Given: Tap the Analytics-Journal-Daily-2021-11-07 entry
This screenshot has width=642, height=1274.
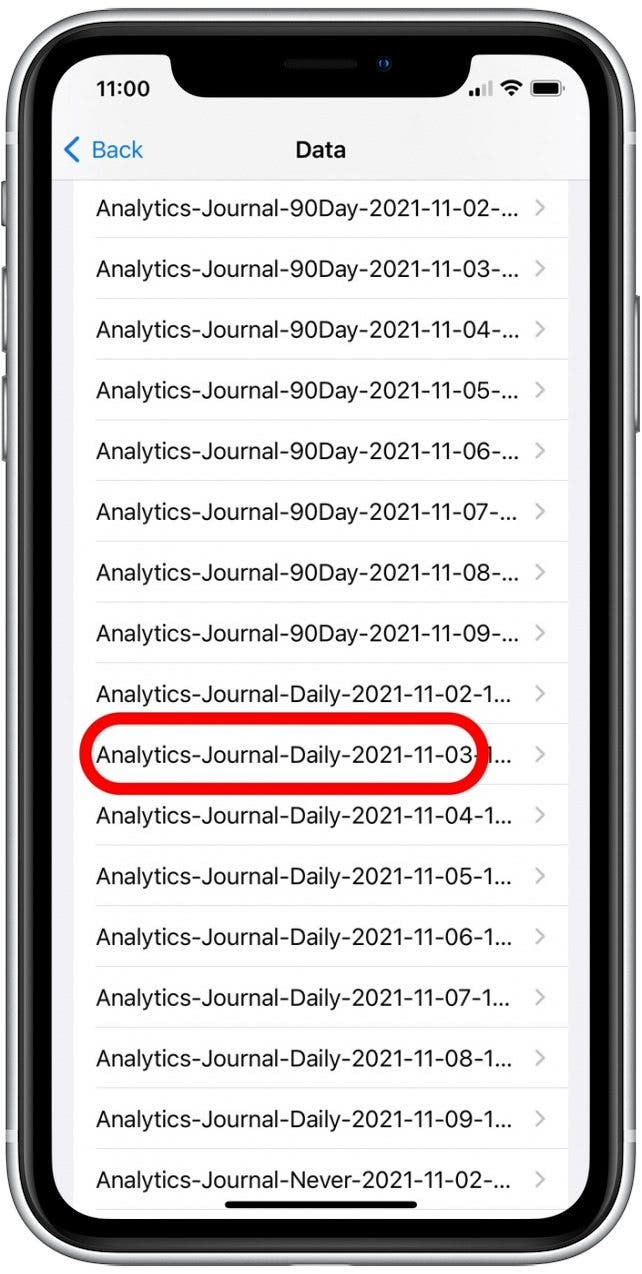Looking at the screenshot, I should (x=320, y=996).
